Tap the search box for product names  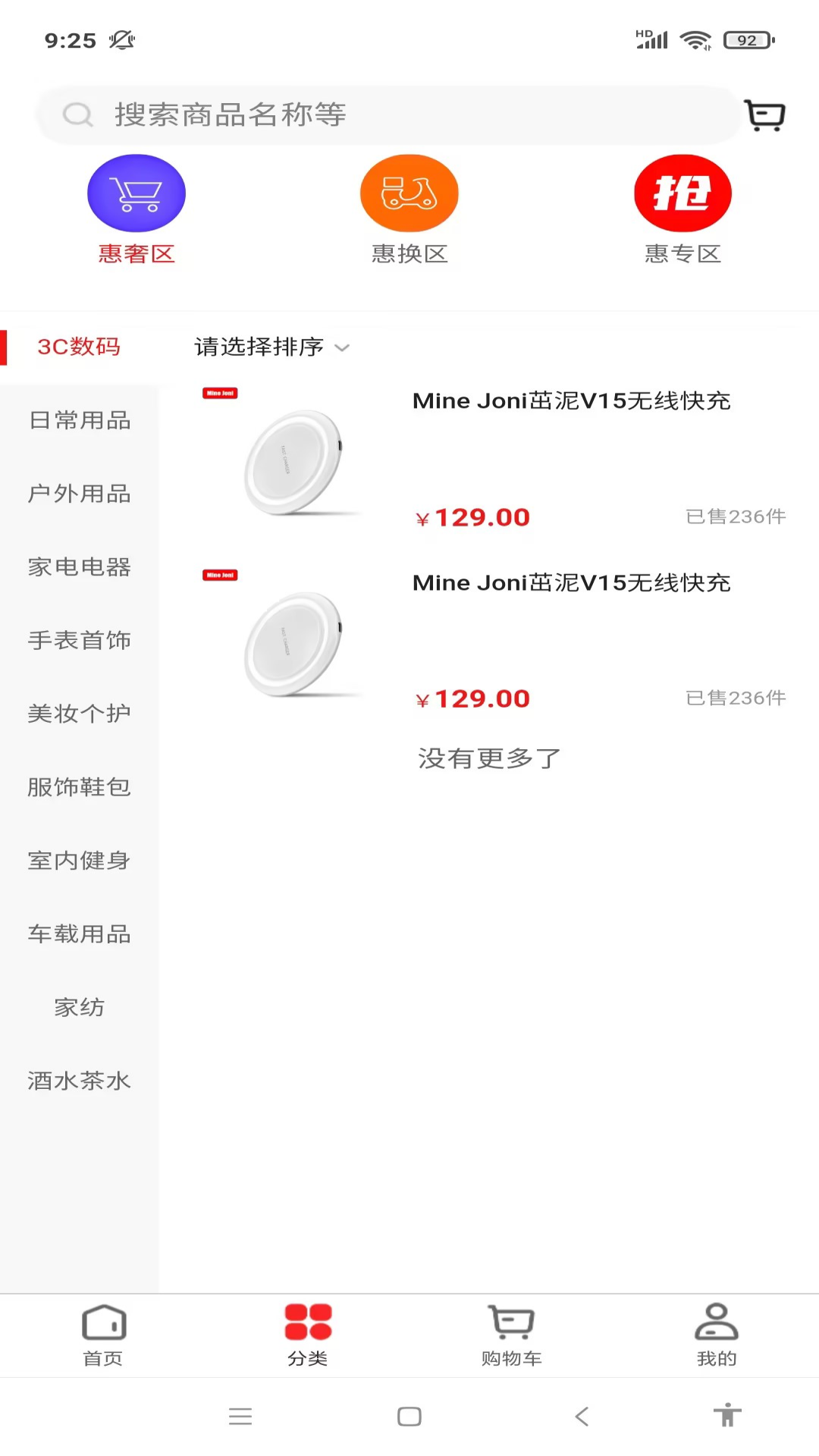(x=387, y=115)
